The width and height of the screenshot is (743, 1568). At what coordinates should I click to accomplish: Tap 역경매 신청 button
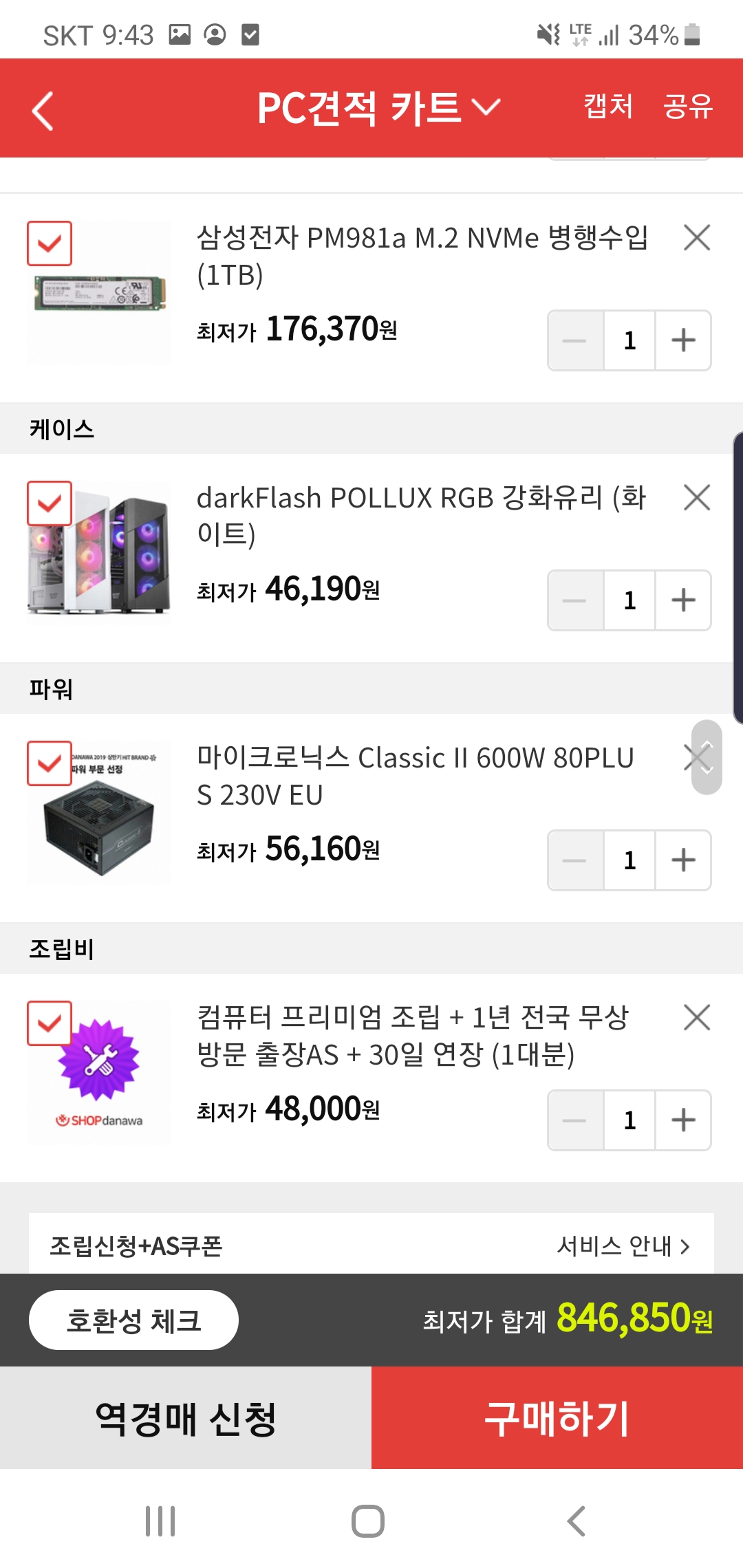pos(186,1418)
